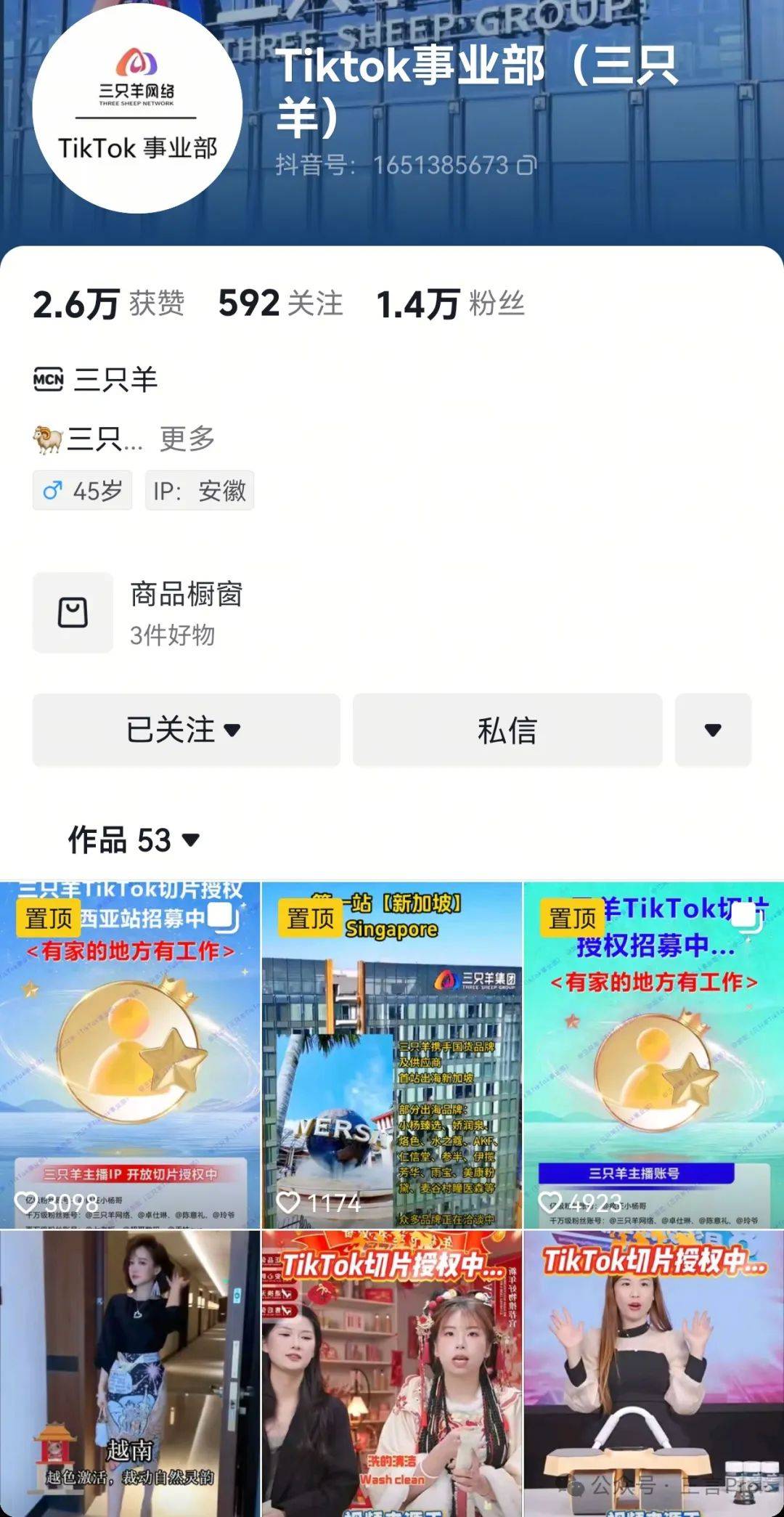Open pinned video with 4923 likes
784x1517 pixels.
653,1054
